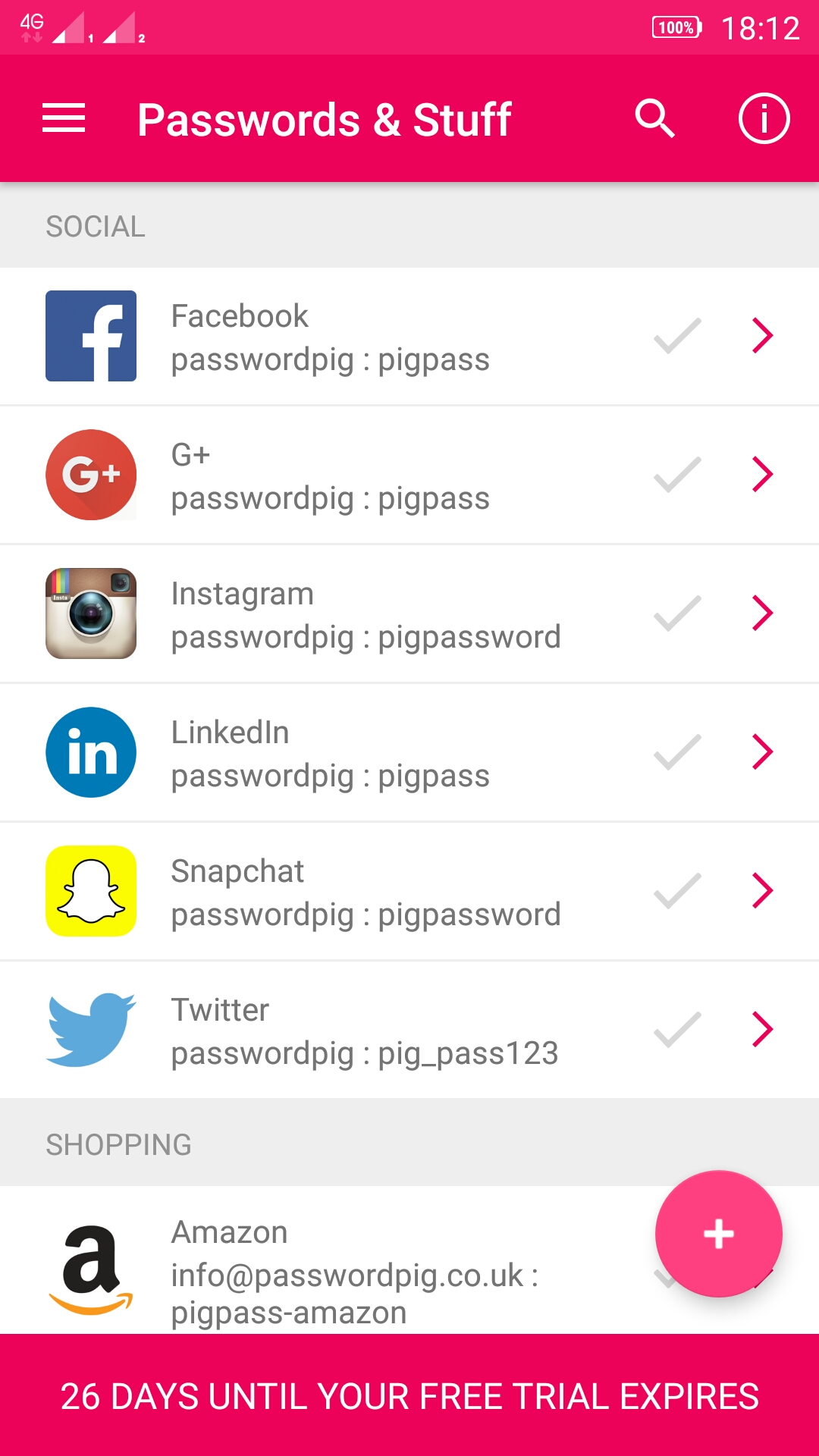Tap the checkmark on the LinkedIn row
The image size is (819, 1456).
click(677, 752)
